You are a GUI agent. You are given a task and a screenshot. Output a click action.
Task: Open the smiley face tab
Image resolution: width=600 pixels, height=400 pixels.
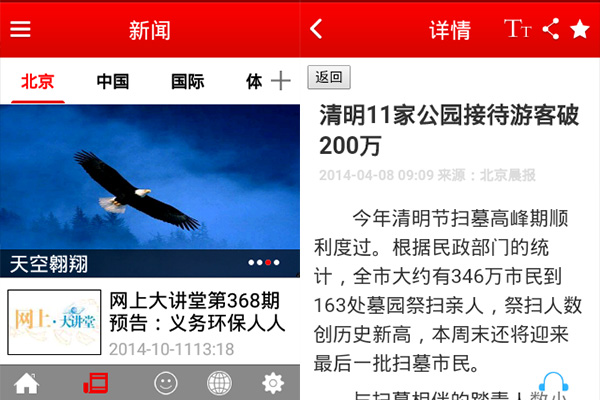tap(165, 383)
